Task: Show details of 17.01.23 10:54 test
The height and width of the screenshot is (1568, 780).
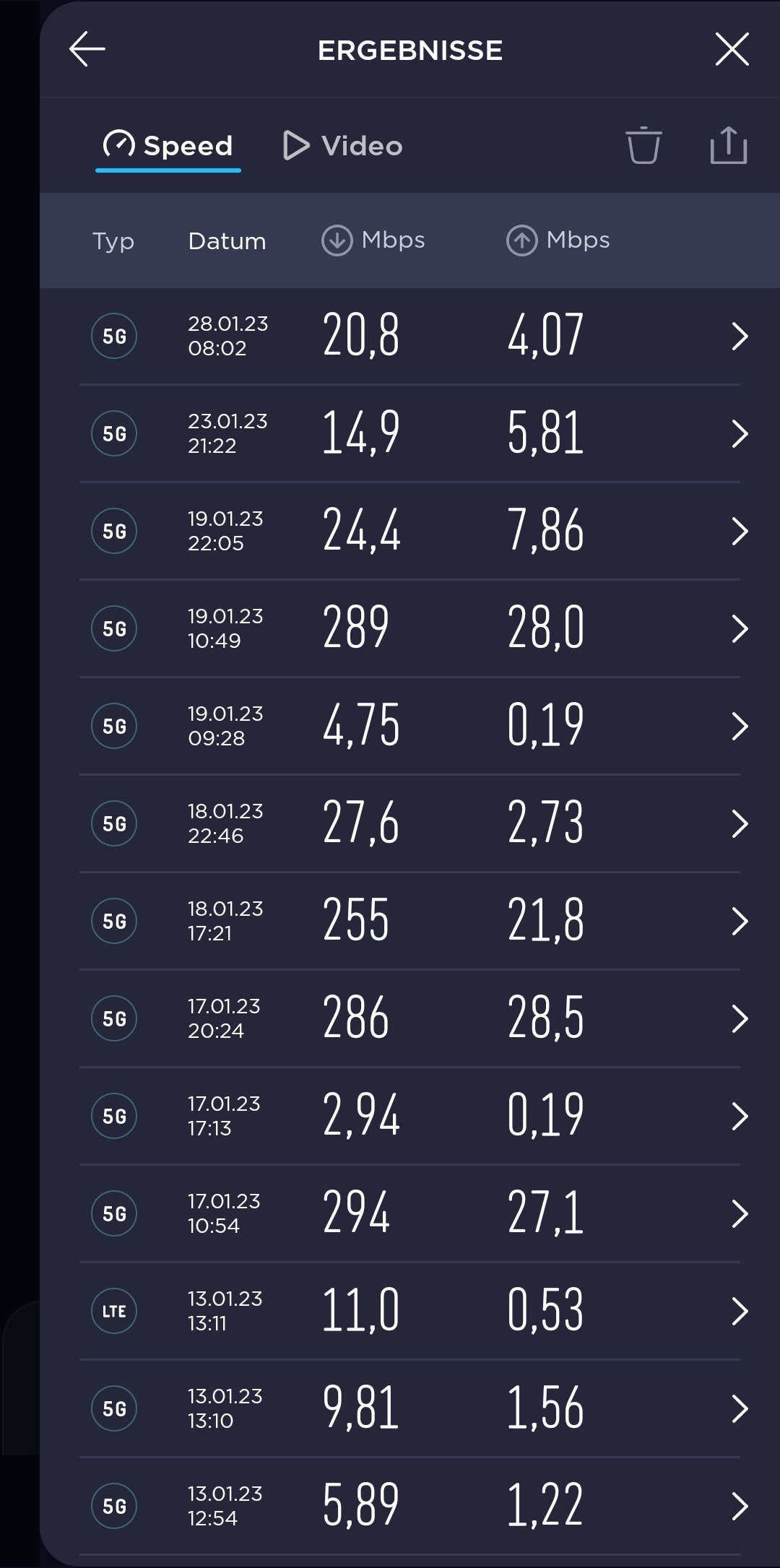Action: click(409, 1214)
